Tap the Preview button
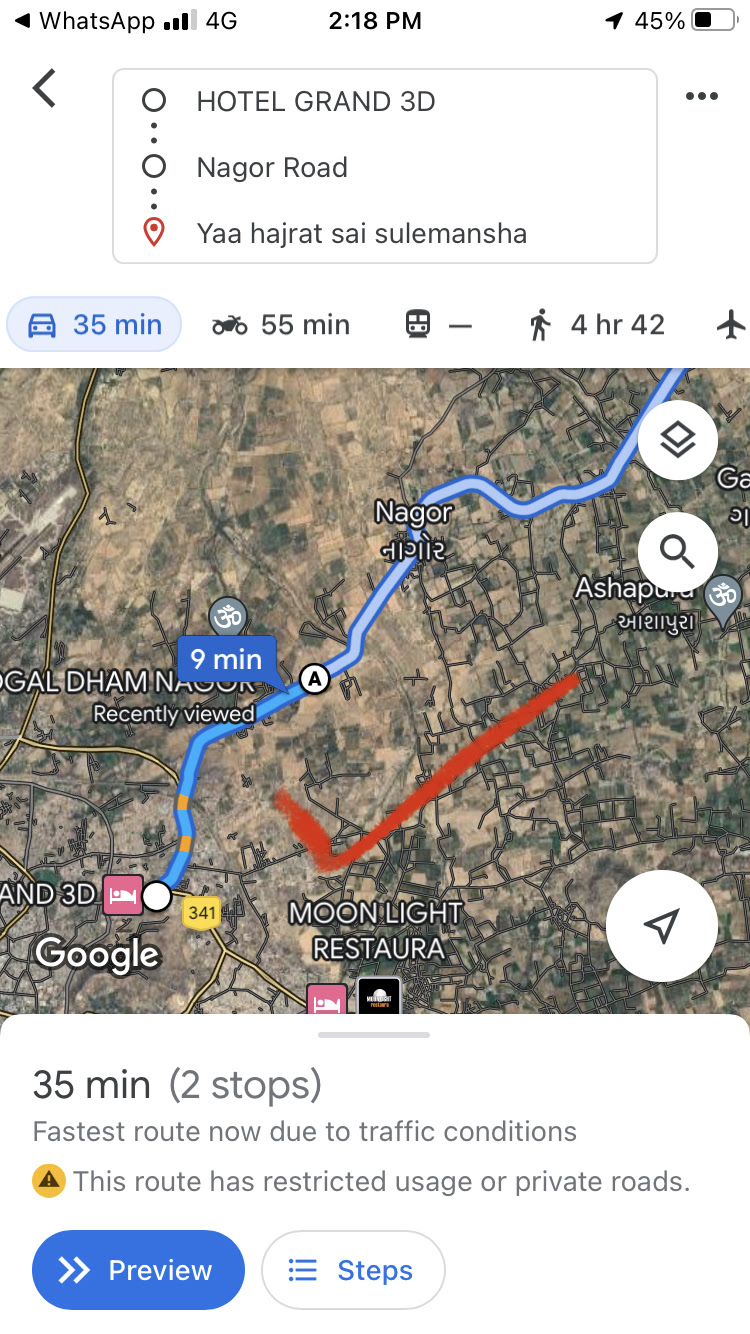Screen dimensions: 750x1334 138,1270
